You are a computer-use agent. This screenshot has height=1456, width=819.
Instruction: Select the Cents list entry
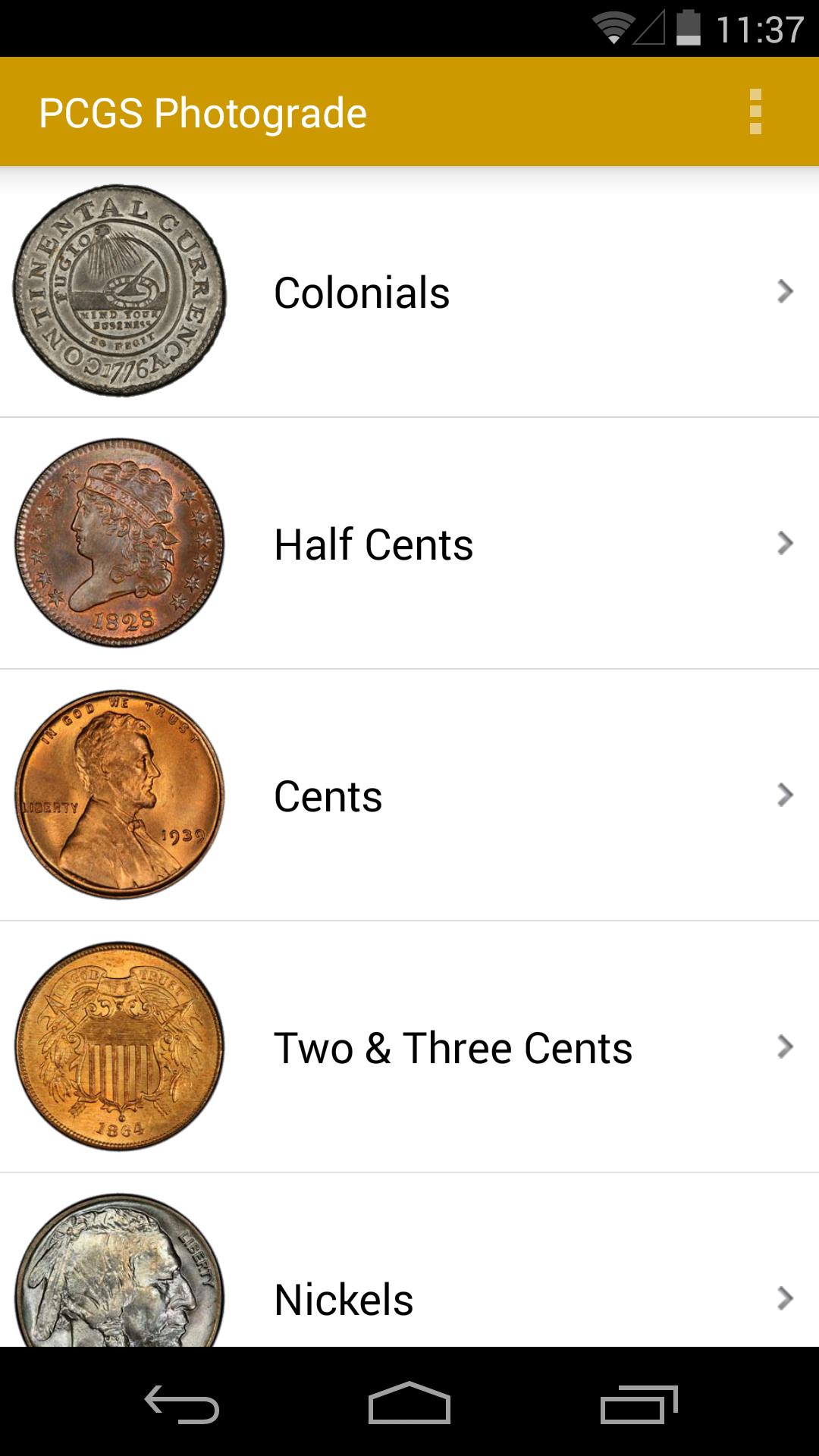click(328, 795)
